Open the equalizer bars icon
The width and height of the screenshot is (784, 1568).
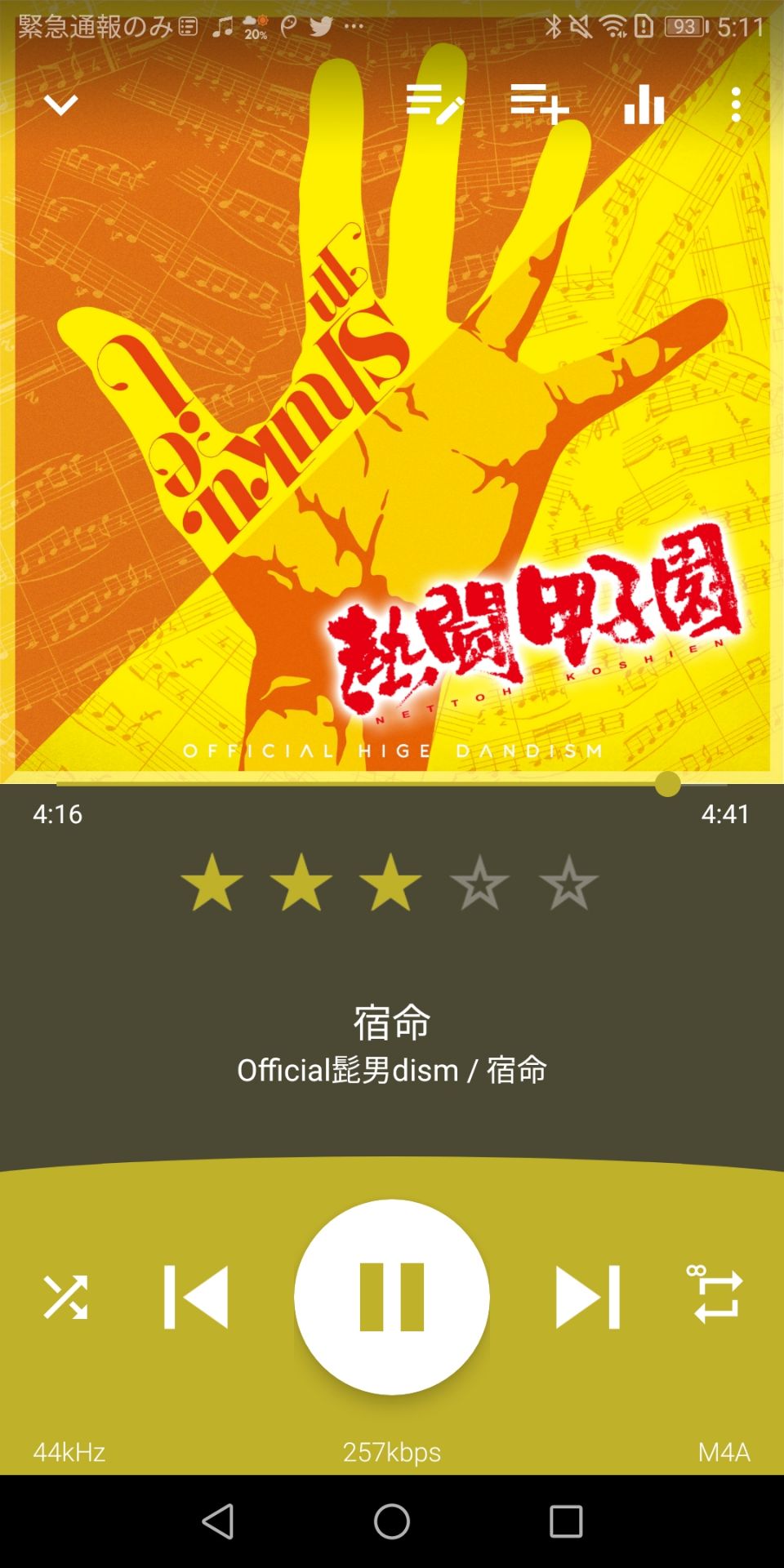pyautogui.click(x=644, y=105)
